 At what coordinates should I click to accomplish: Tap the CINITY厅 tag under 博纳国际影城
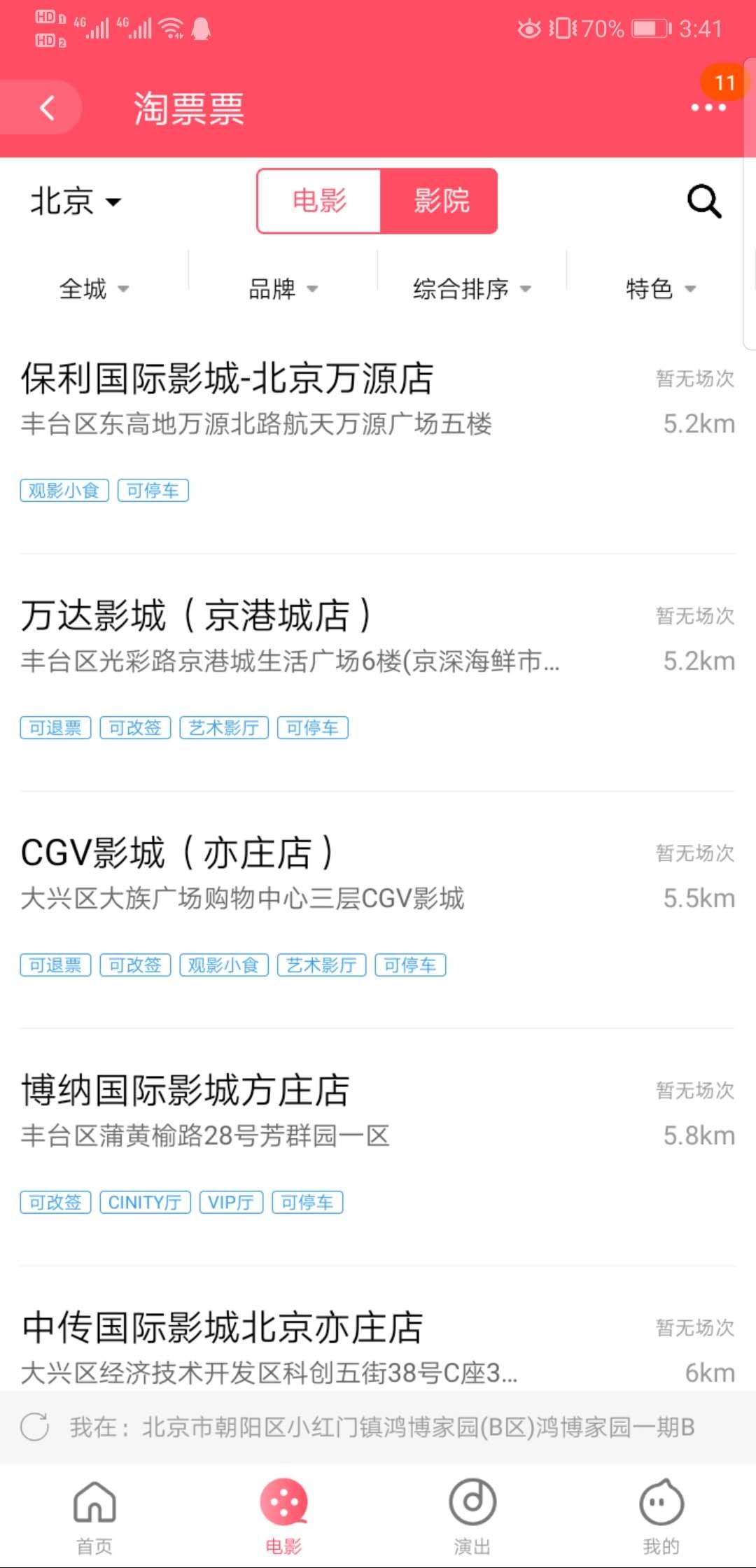[146, 1202]
